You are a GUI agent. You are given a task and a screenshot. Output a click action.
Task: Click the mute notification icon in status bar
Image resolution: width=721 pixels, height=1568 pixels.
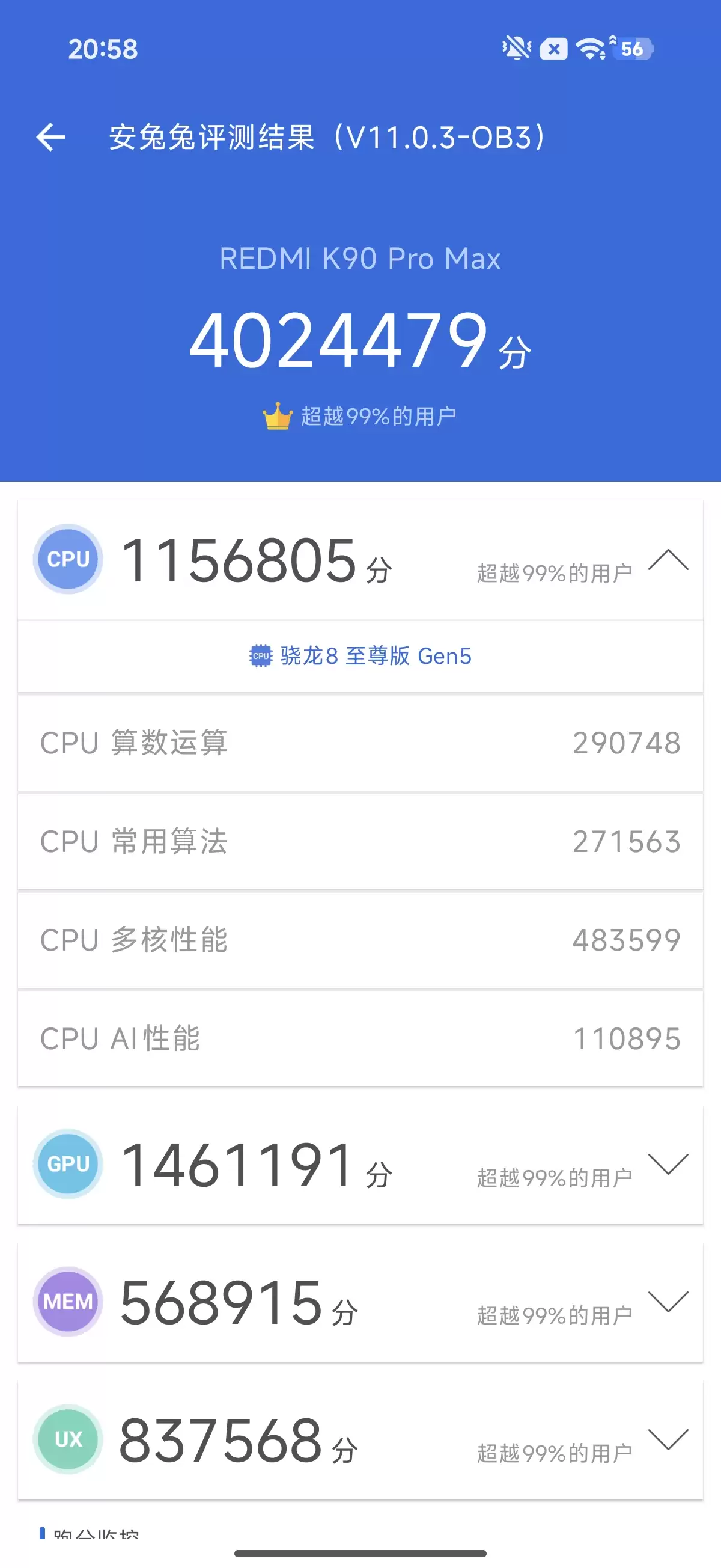(x=517, y=49)
